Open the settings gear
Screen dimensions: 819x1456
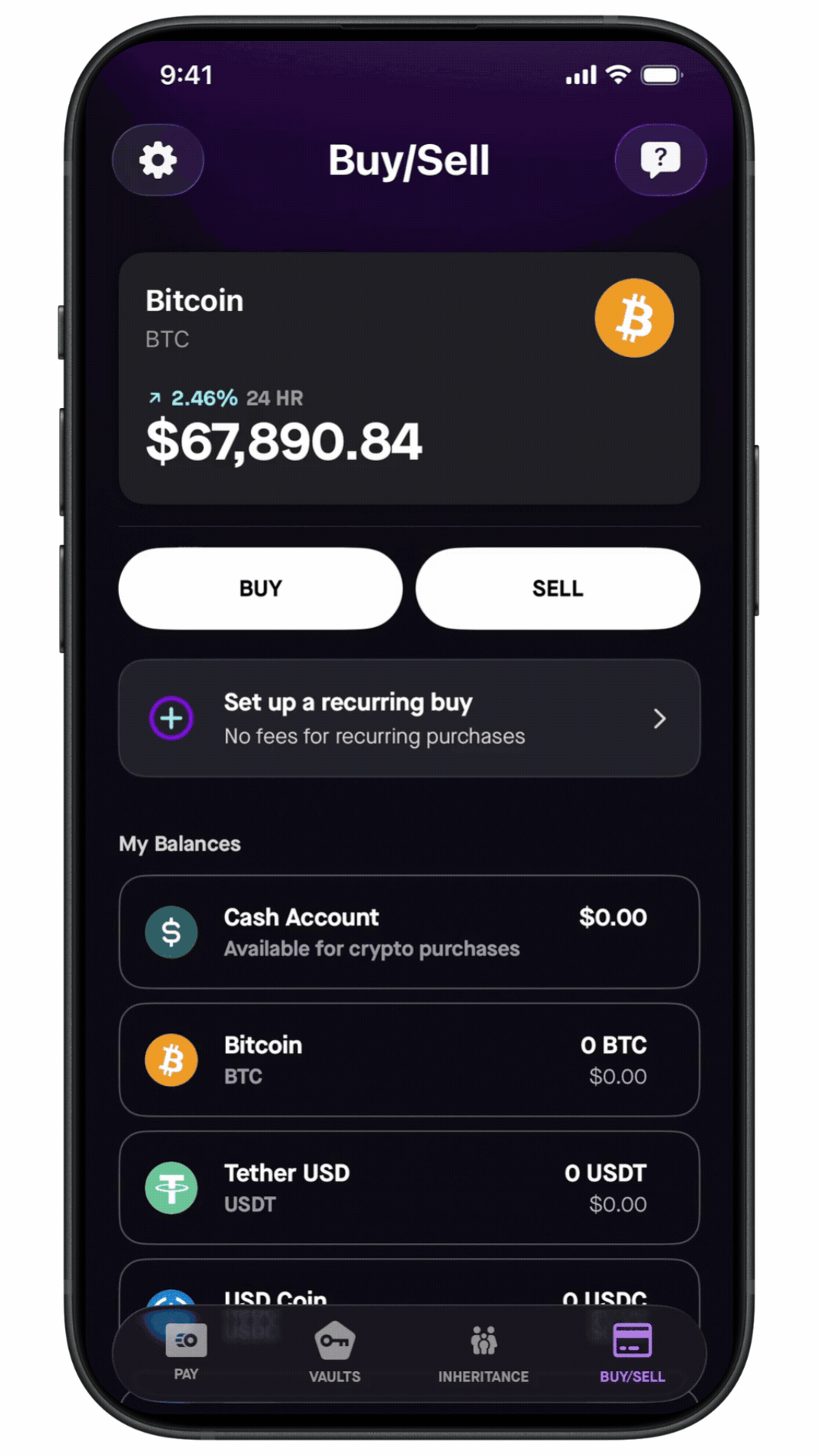[x=158, y=160]
